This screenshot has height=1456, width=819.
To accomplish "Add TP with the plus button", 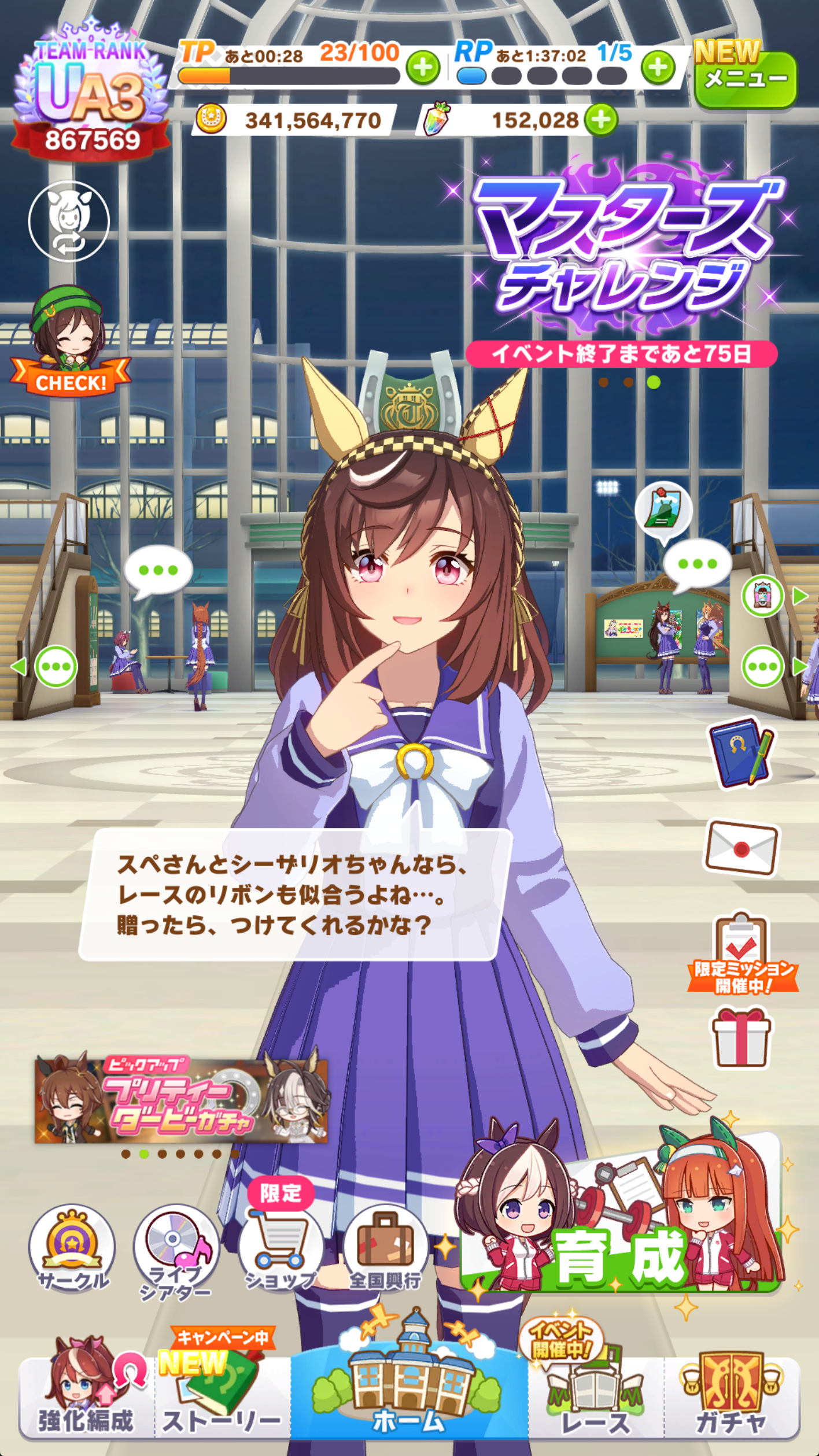I will (423, 68).
